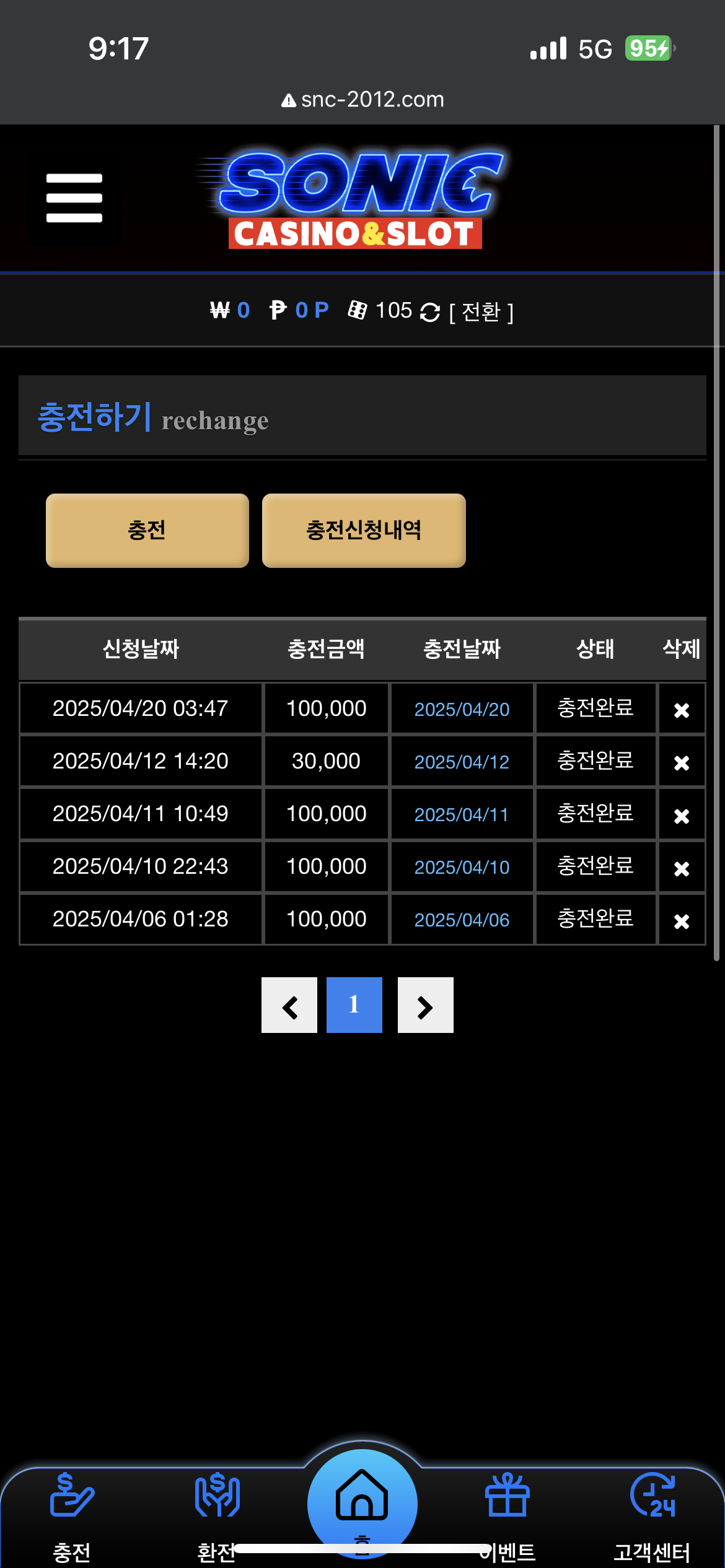The width and height of the screenshot is (725, 1568).
Task: Select page 1 in pagination
Action: pos(354,1006)
